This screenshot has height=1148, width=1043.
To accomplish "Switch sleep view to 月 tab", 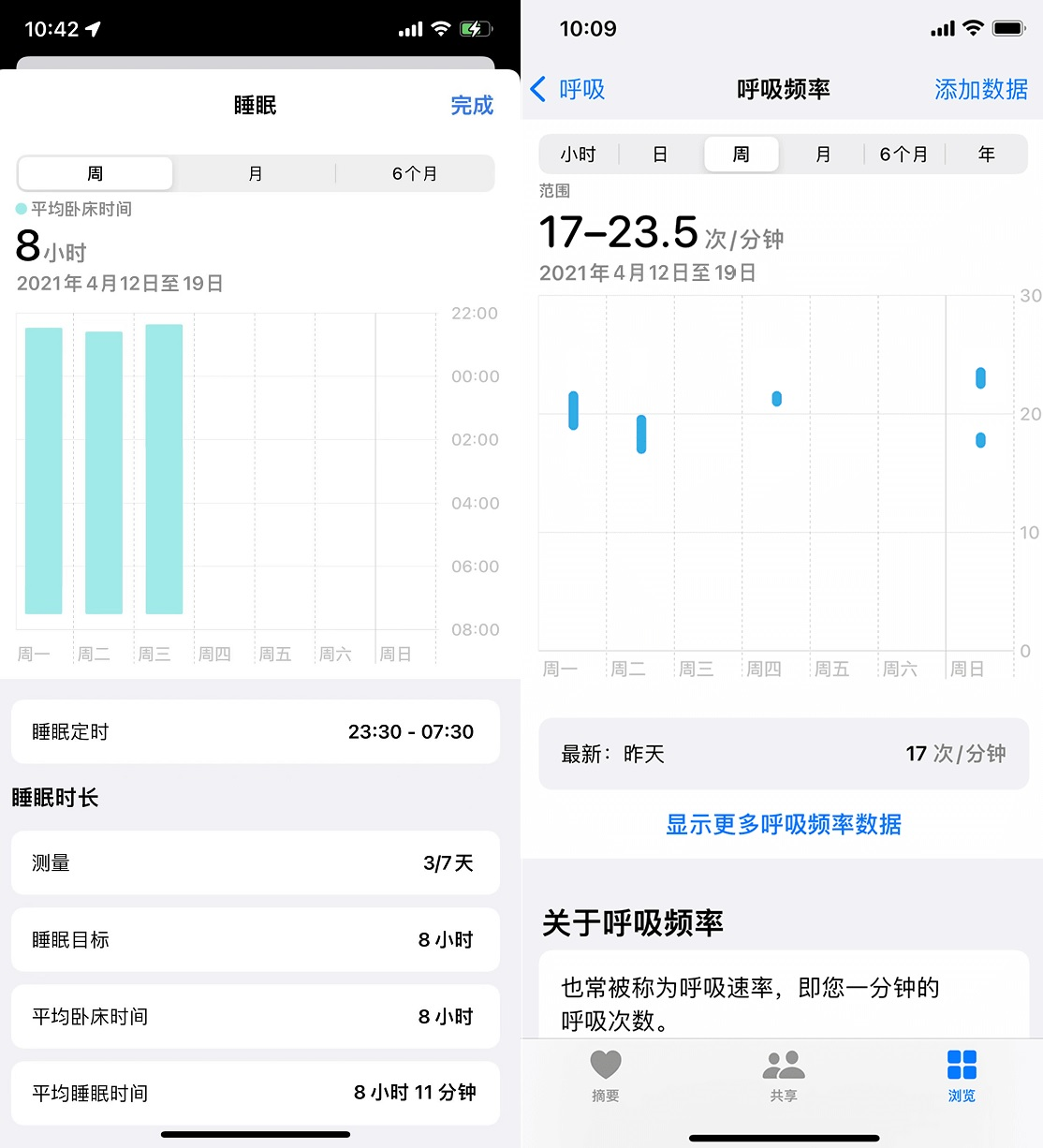I will 254,173.
